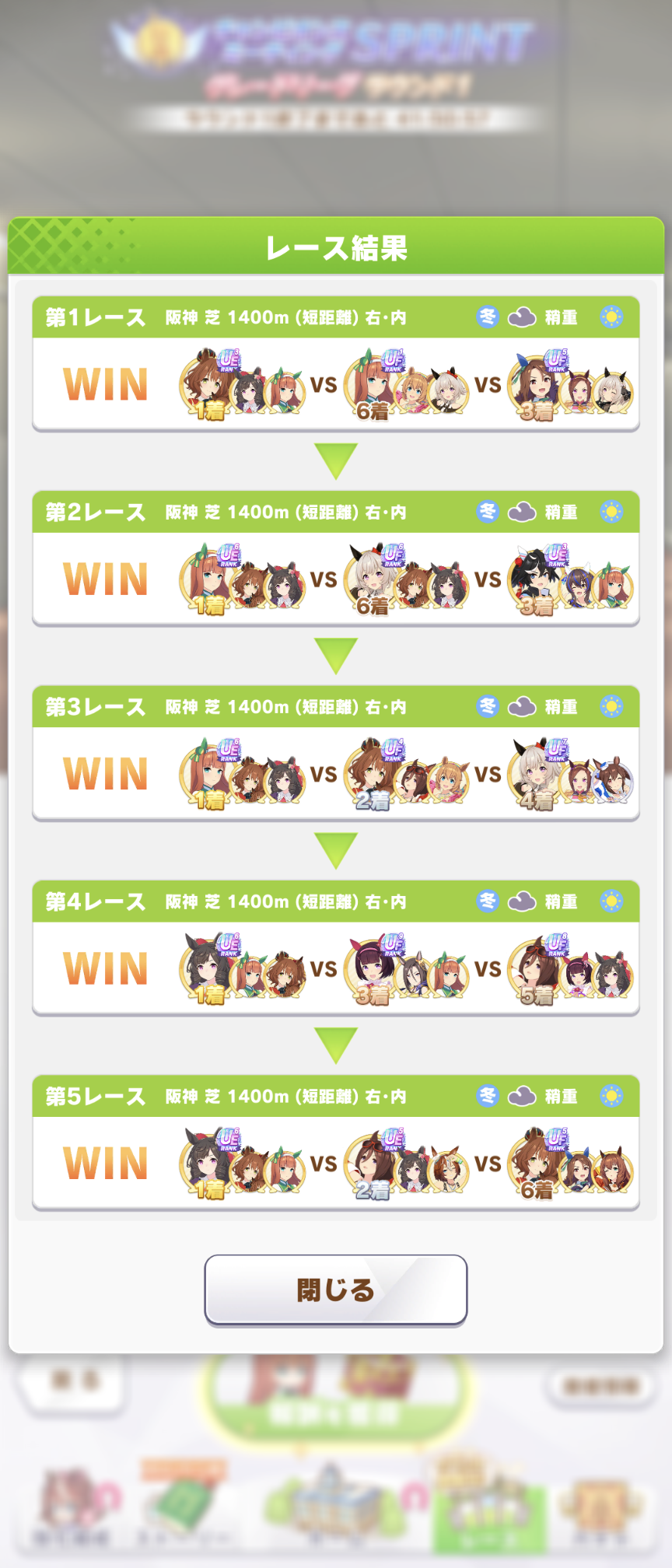Close the race results dialog

(x=335, y=1290)
